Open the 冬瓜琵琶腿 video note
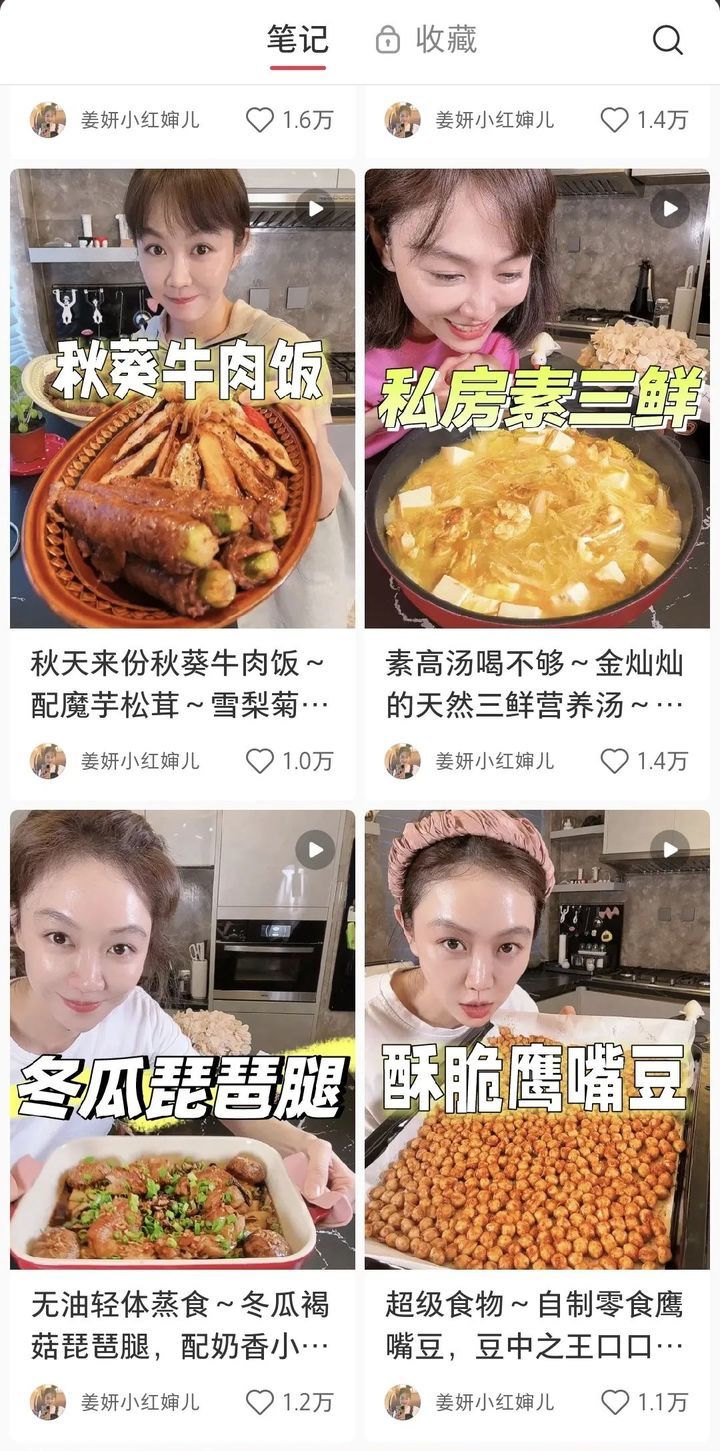This screenshot has height=1451, width=720. coord(182,1039)
